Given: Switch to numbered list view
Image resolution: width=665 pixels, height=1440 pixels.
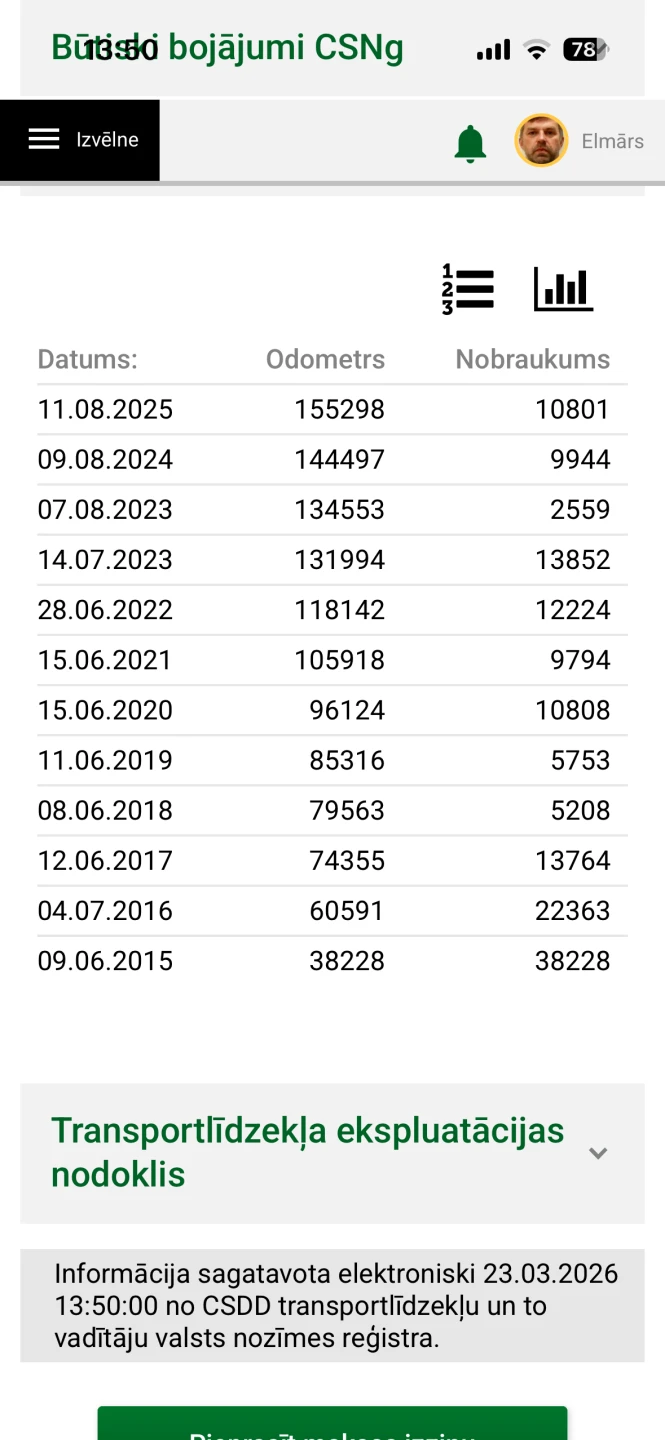Looking at the screenshot, I should 468,289.
